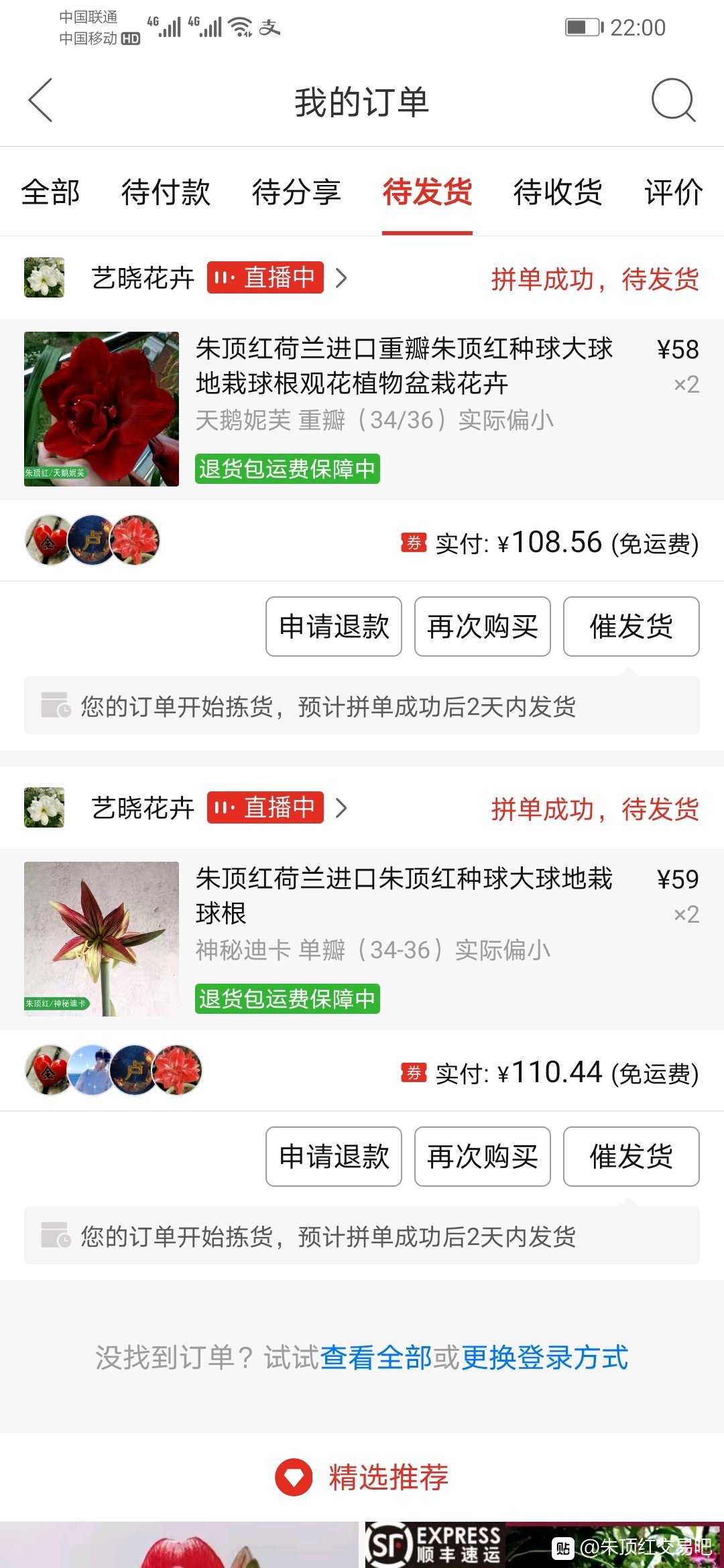
Task: Switch to the 待分享 tab
Action: pyautogui.click(x=296, y=192)
